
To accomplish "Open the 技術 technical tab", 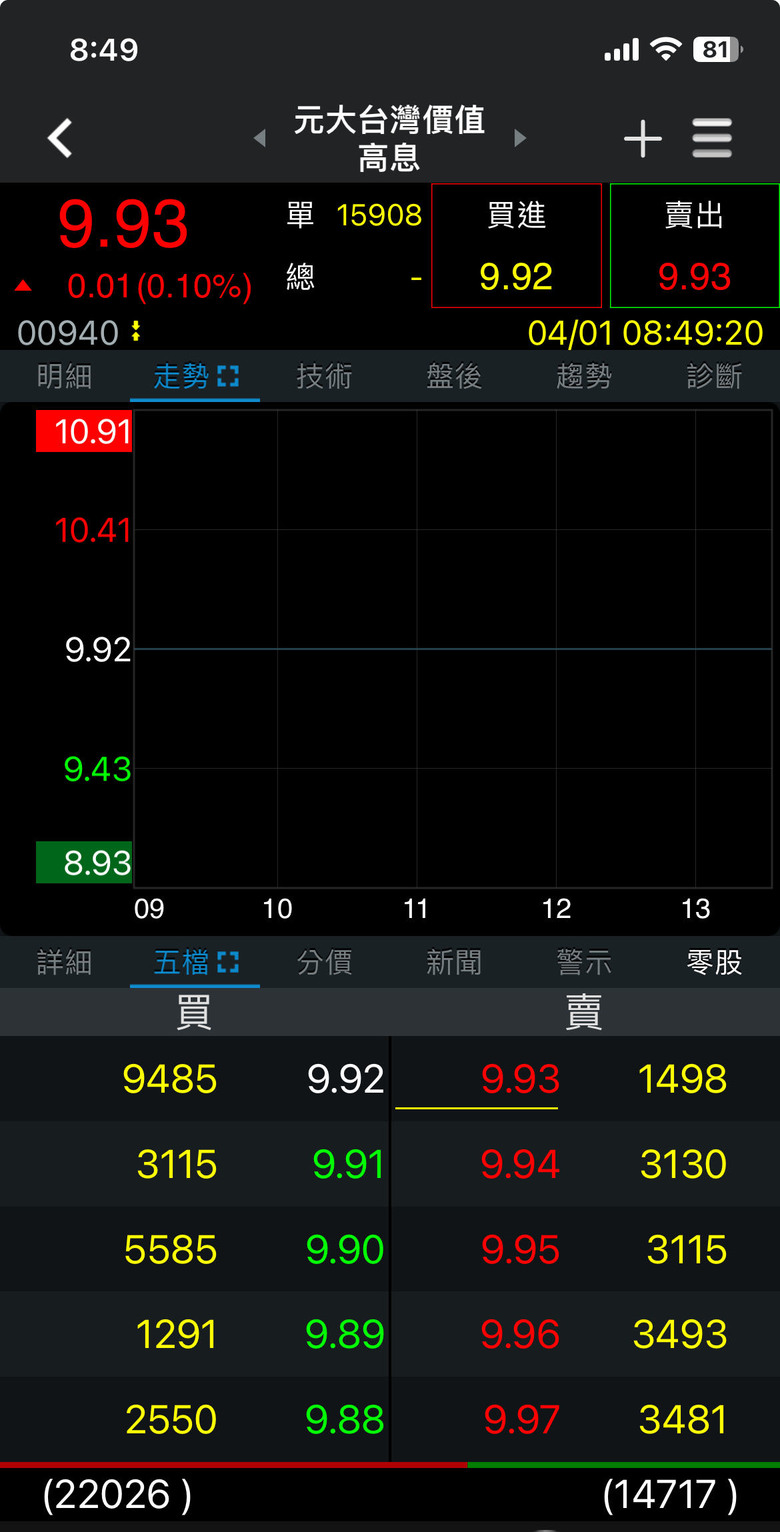I will coord(324,376).
